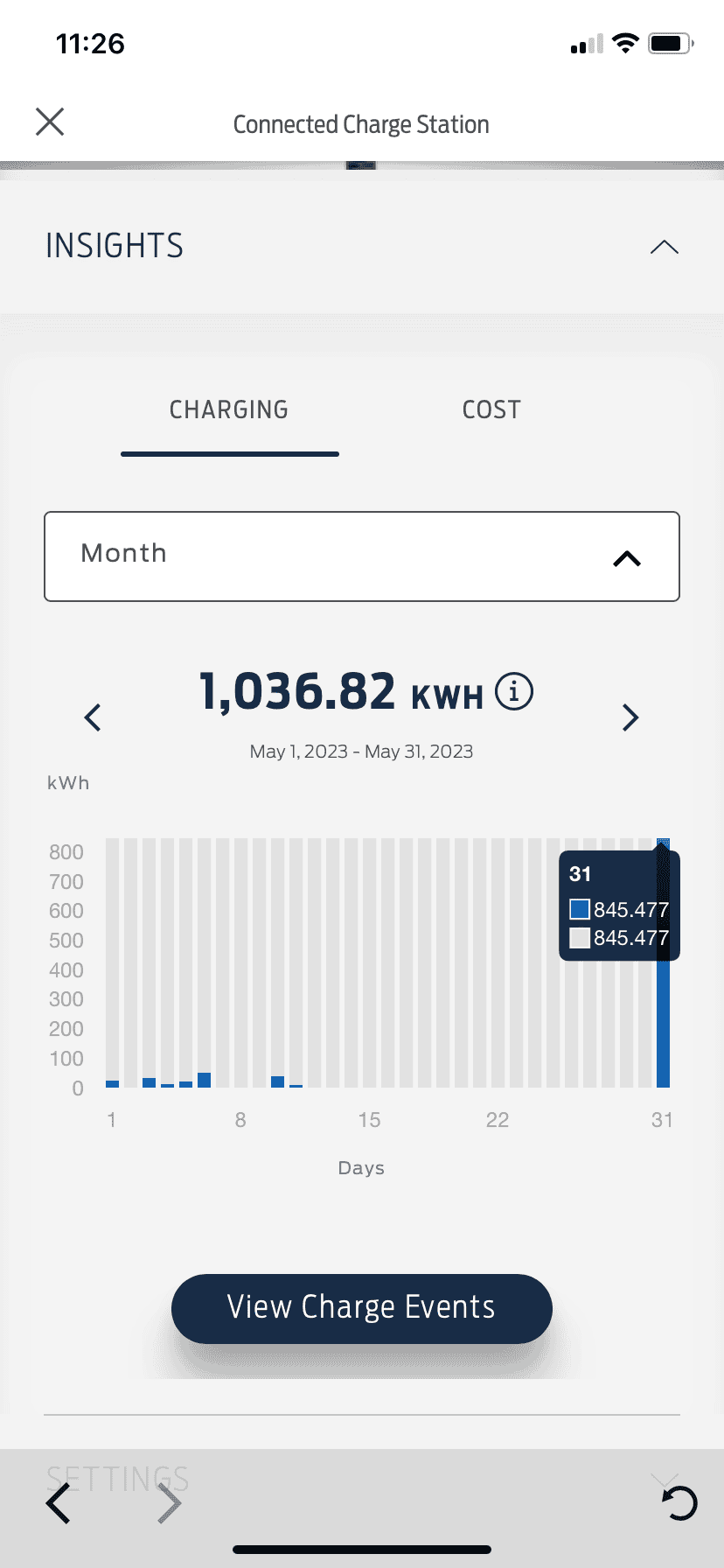The width and height of the screenshot is (724, 1568).
Task: Go to the next month
Action: (x=630, y=717)
